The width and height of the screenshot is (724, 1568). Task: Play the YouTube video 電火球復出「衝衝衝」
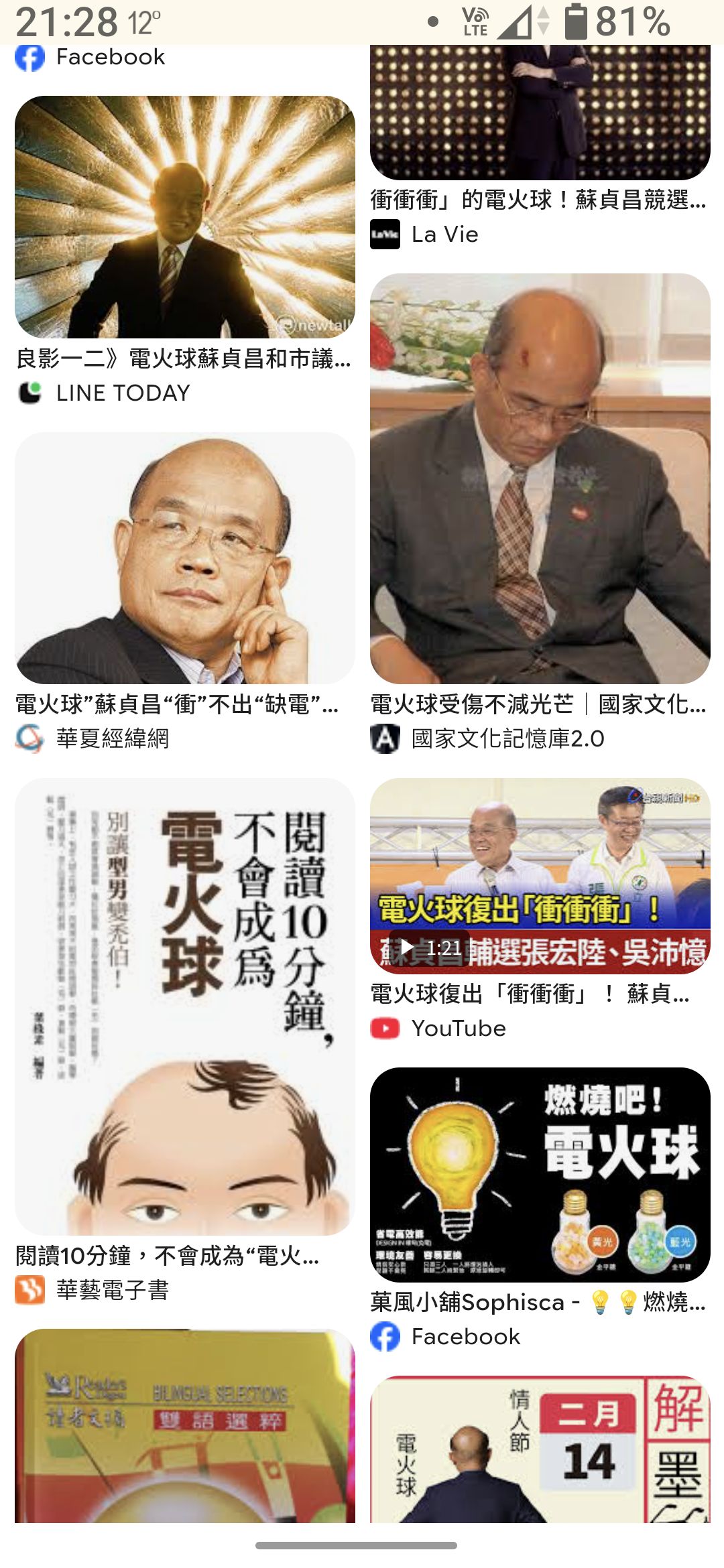coord(540,875)
